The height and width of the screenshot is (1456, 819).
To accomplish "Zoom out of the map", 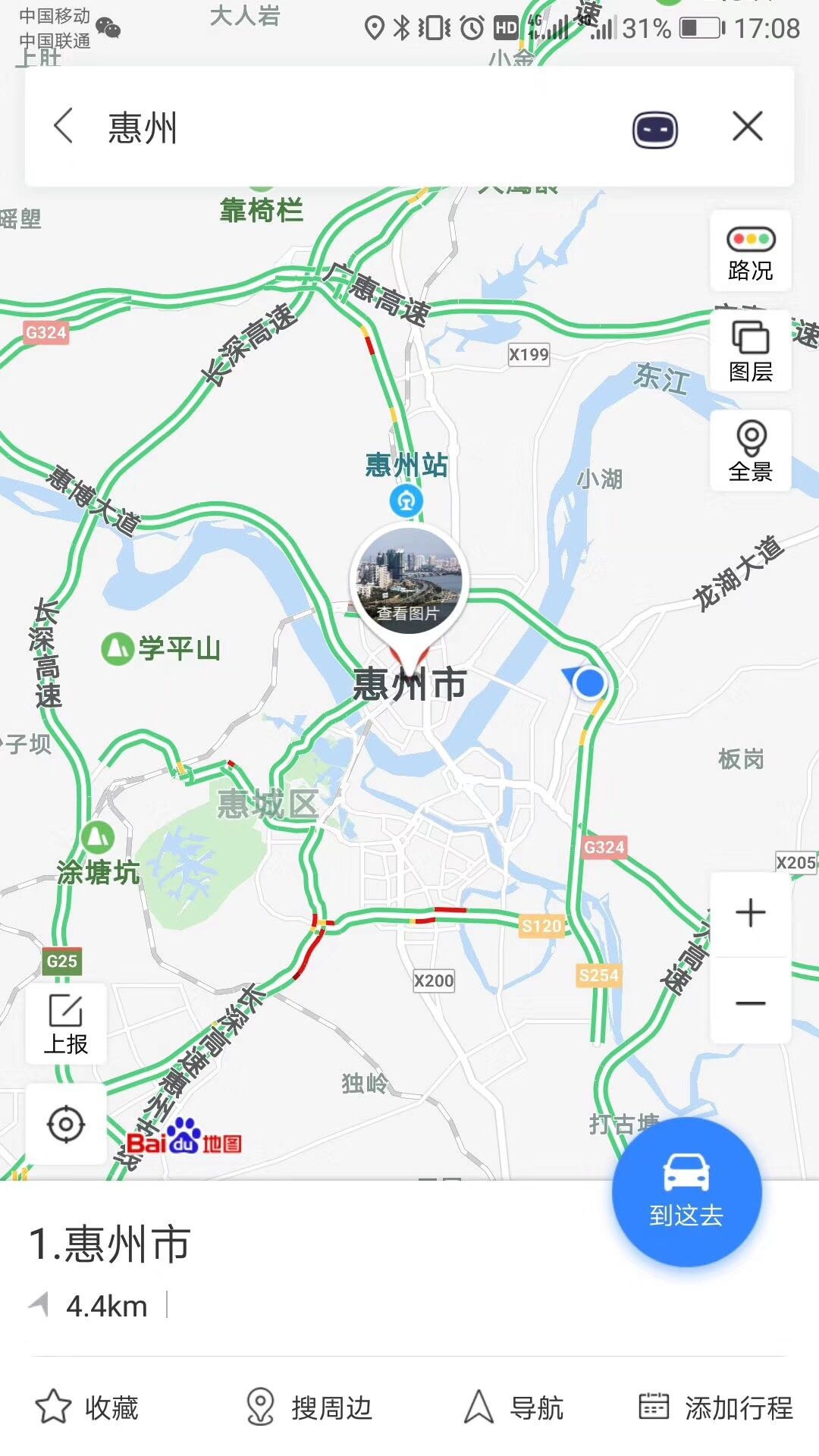I will point(750,1003).
